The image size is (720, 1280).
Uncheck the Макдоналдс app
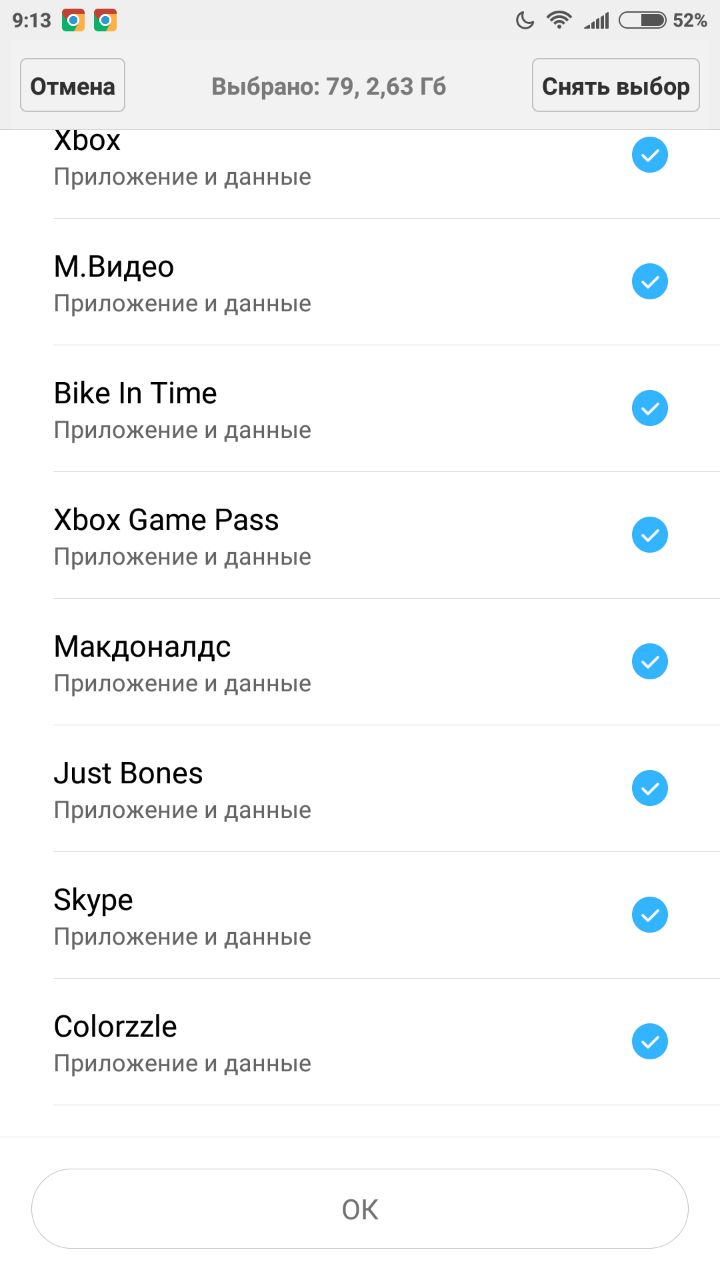(x=650, y=662)
